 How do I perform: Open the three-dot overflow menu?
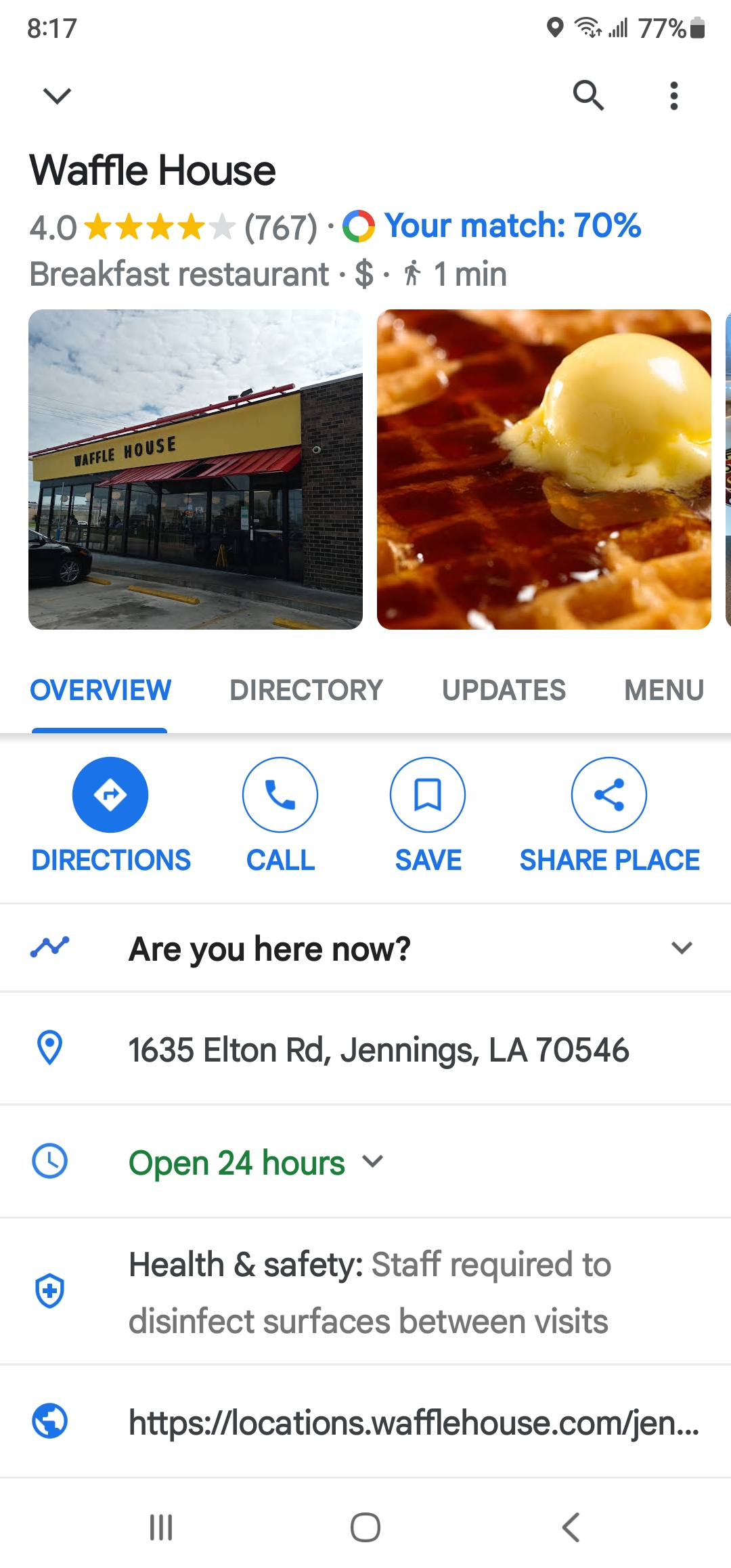673,95
